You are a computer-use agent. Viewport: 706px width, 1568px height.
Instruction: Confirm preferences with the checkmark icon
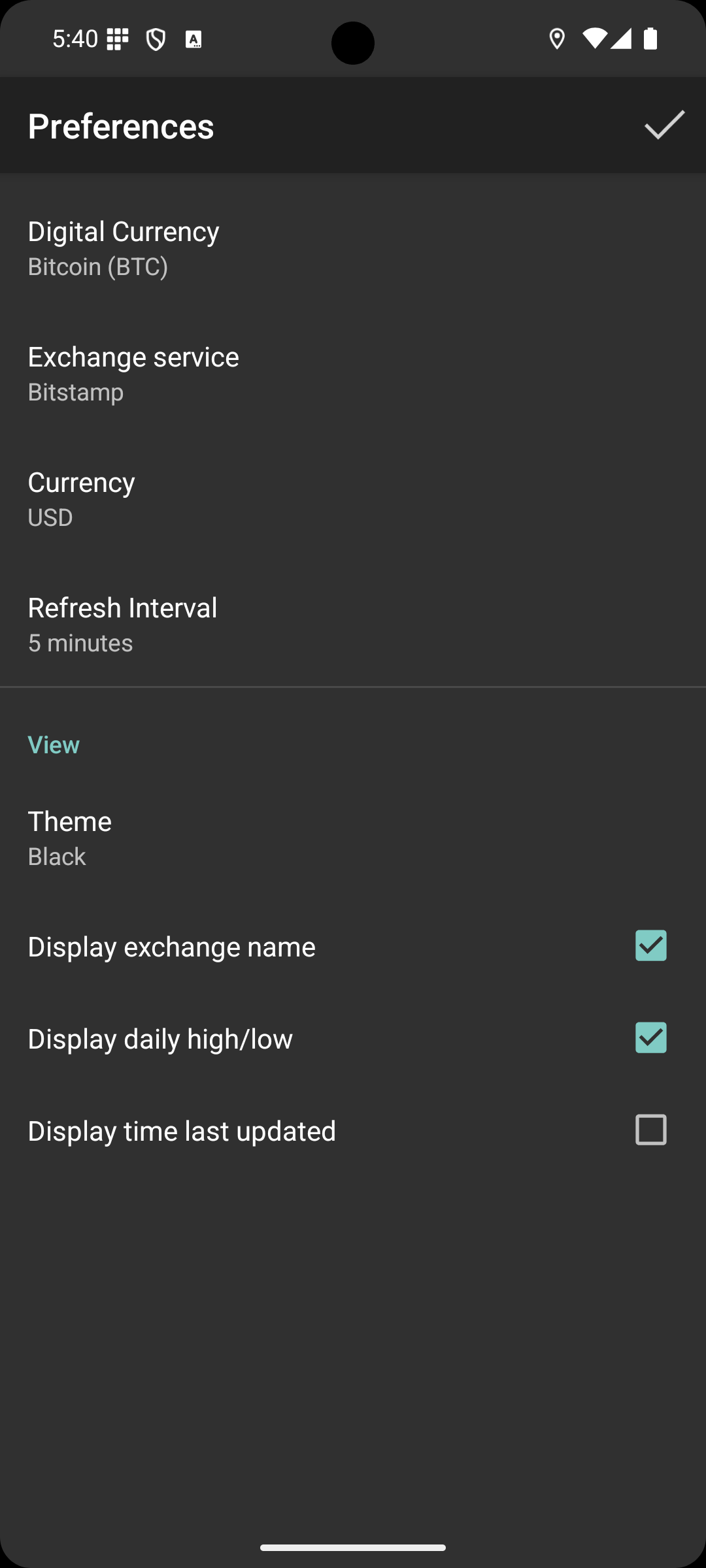click(664, 125)
